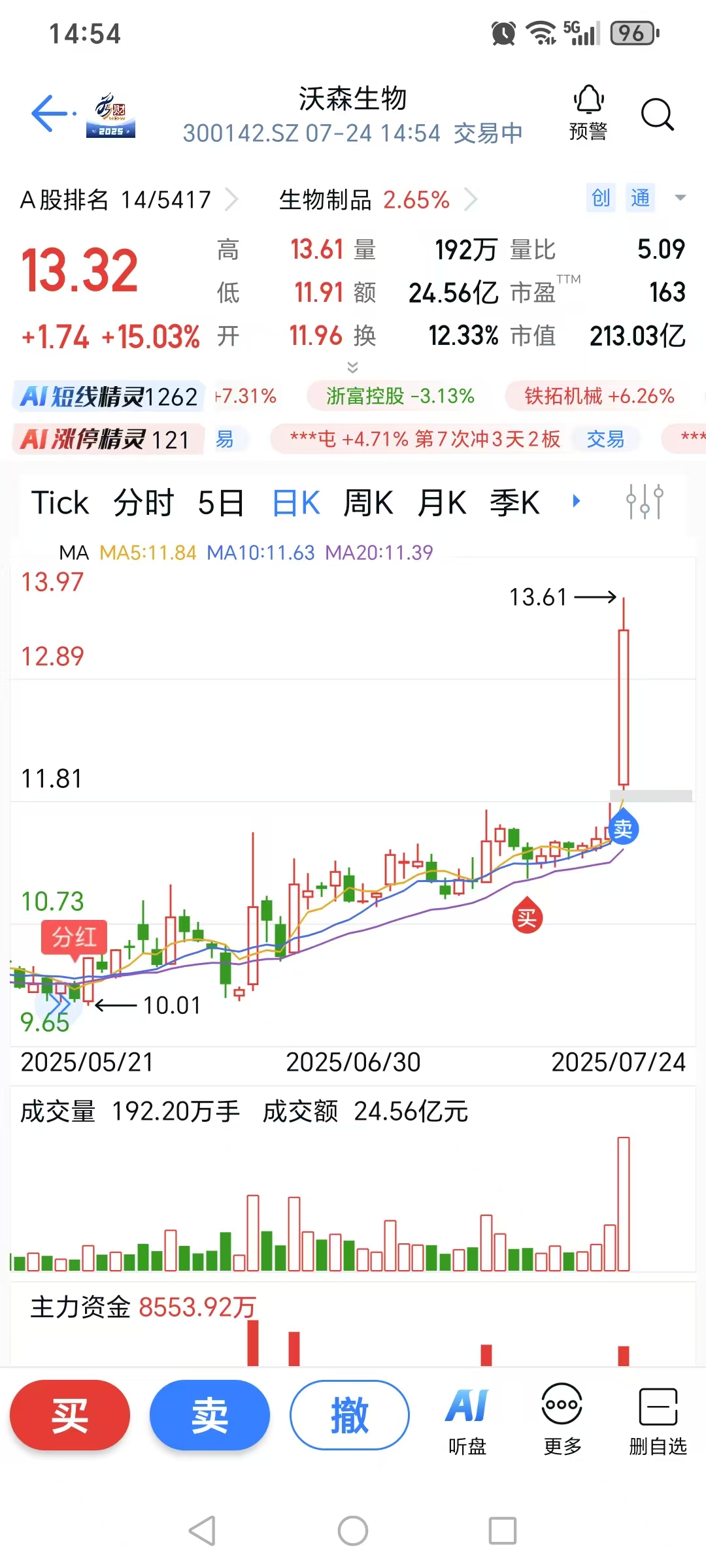
Task: Tap the 撤 cancel-order button
Action: (x=350, y=1414)
